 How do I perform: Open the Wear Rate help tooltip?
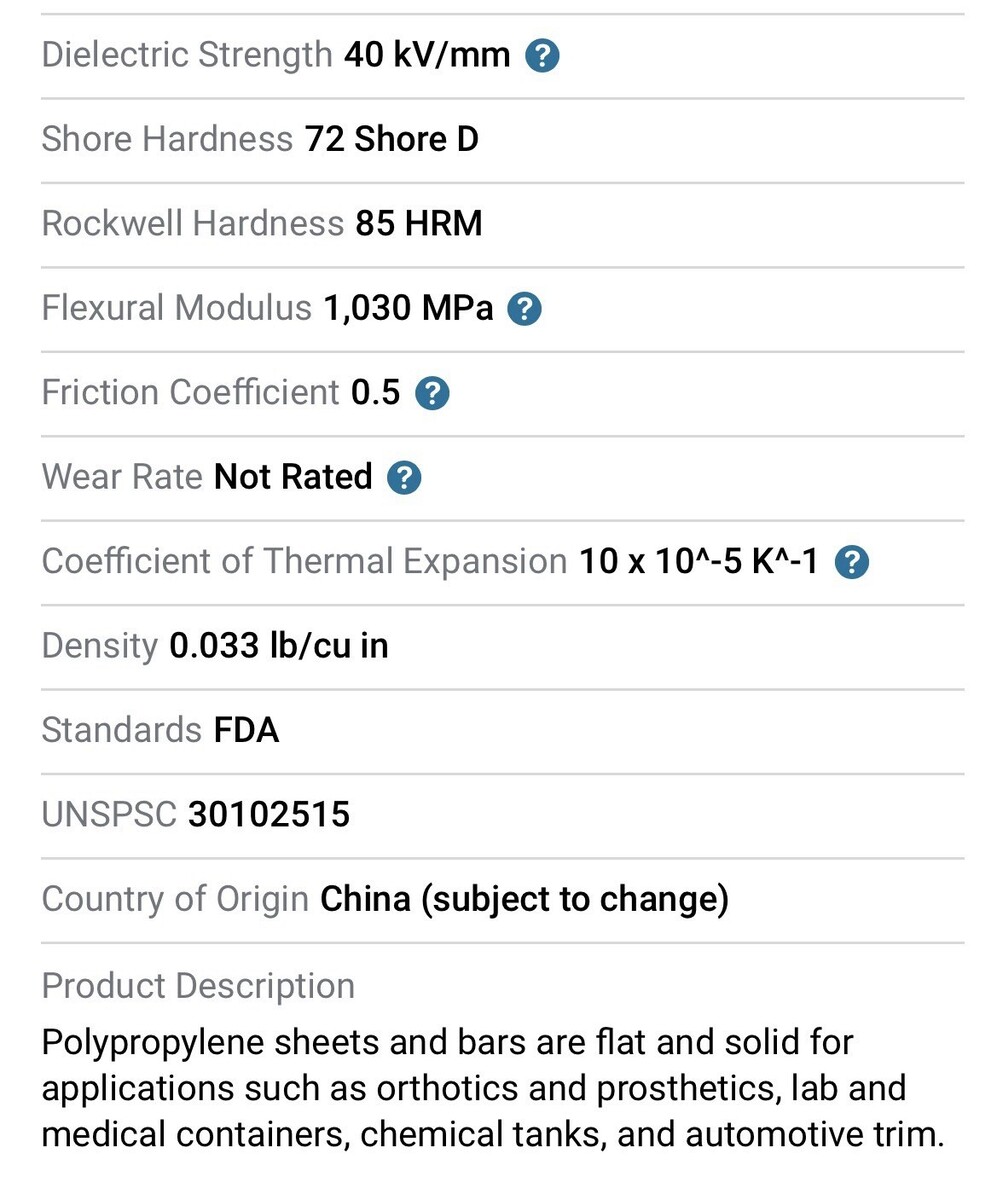[404, 478]
